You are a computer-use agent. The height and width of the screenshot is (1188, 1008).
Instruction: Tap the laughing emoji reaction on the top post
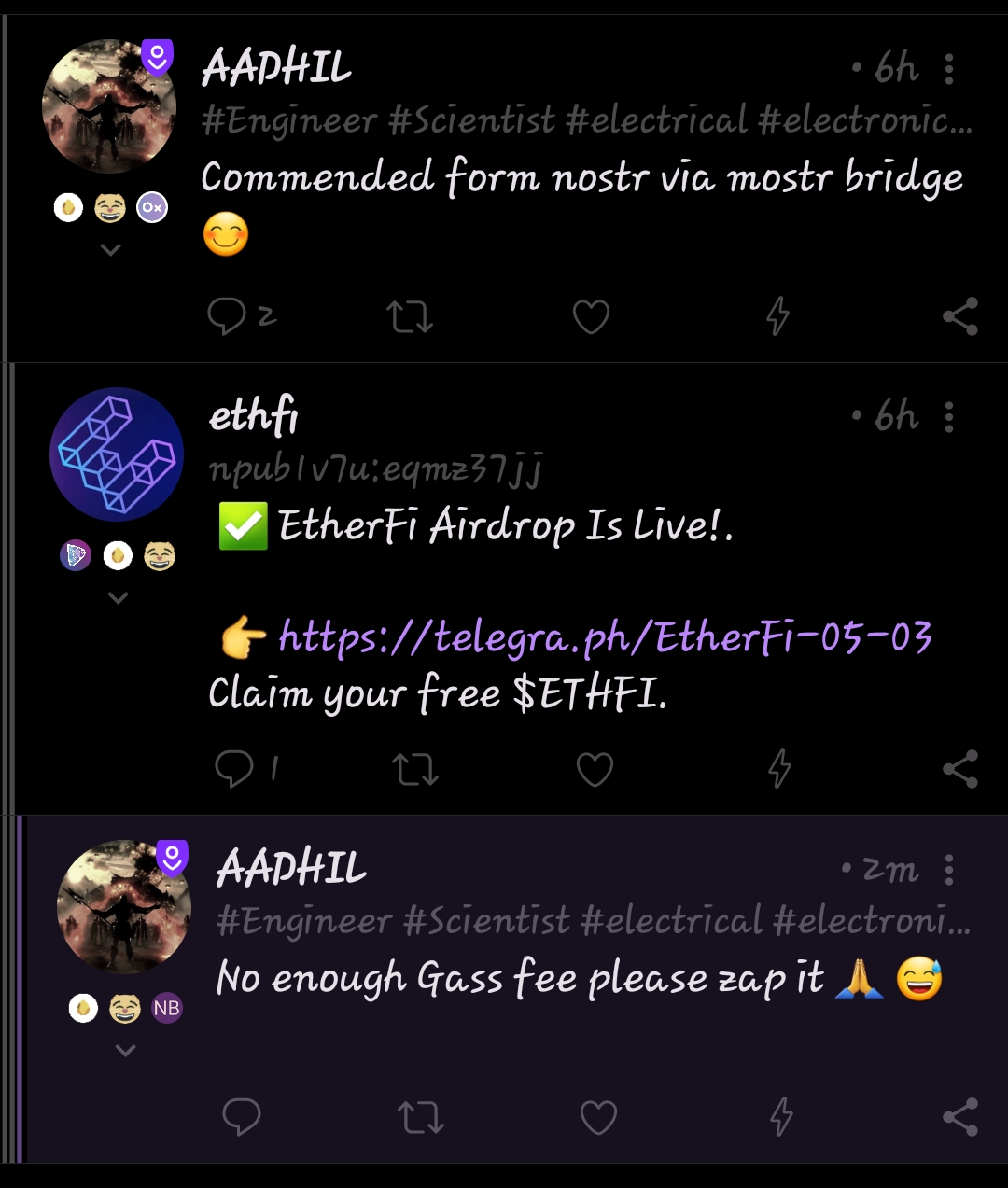(x=110, y=206)
